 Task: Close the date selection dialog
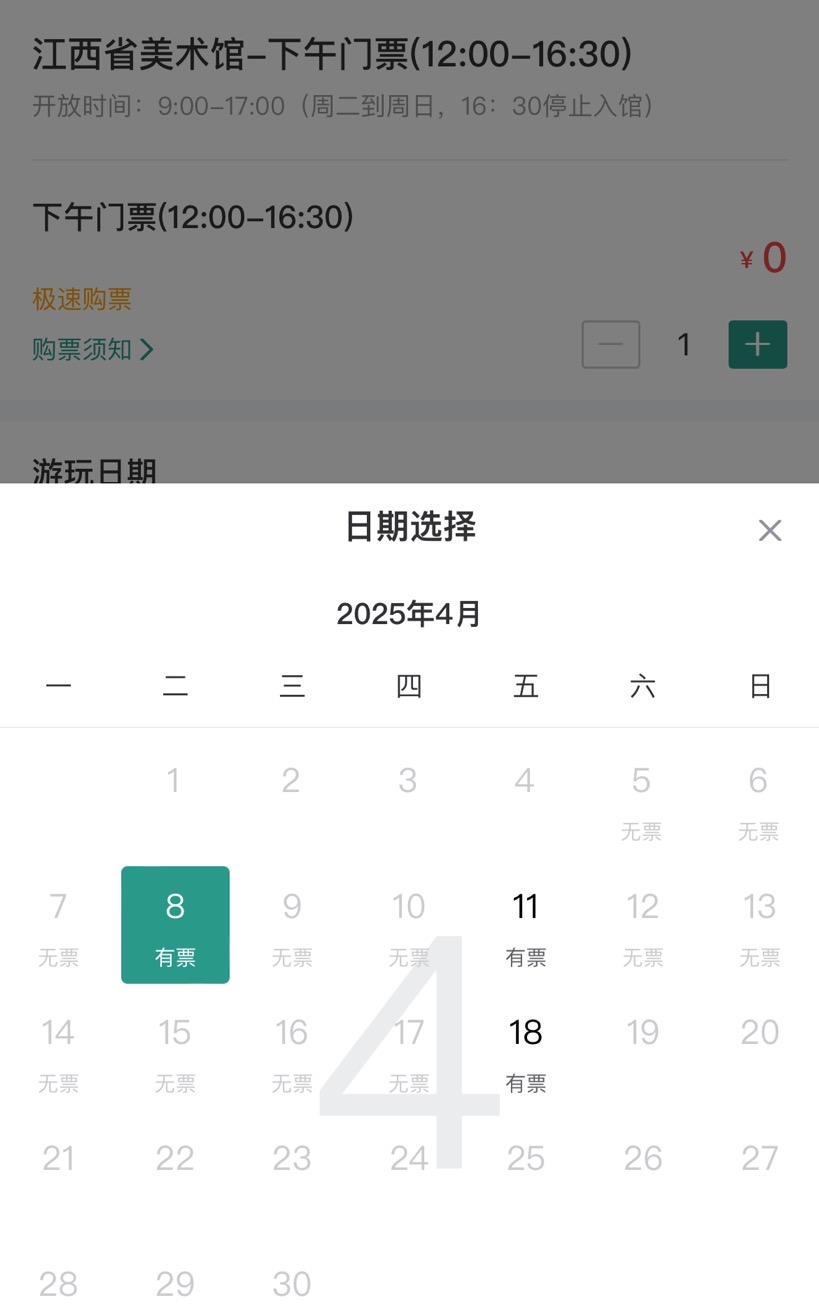coord(769,530)
